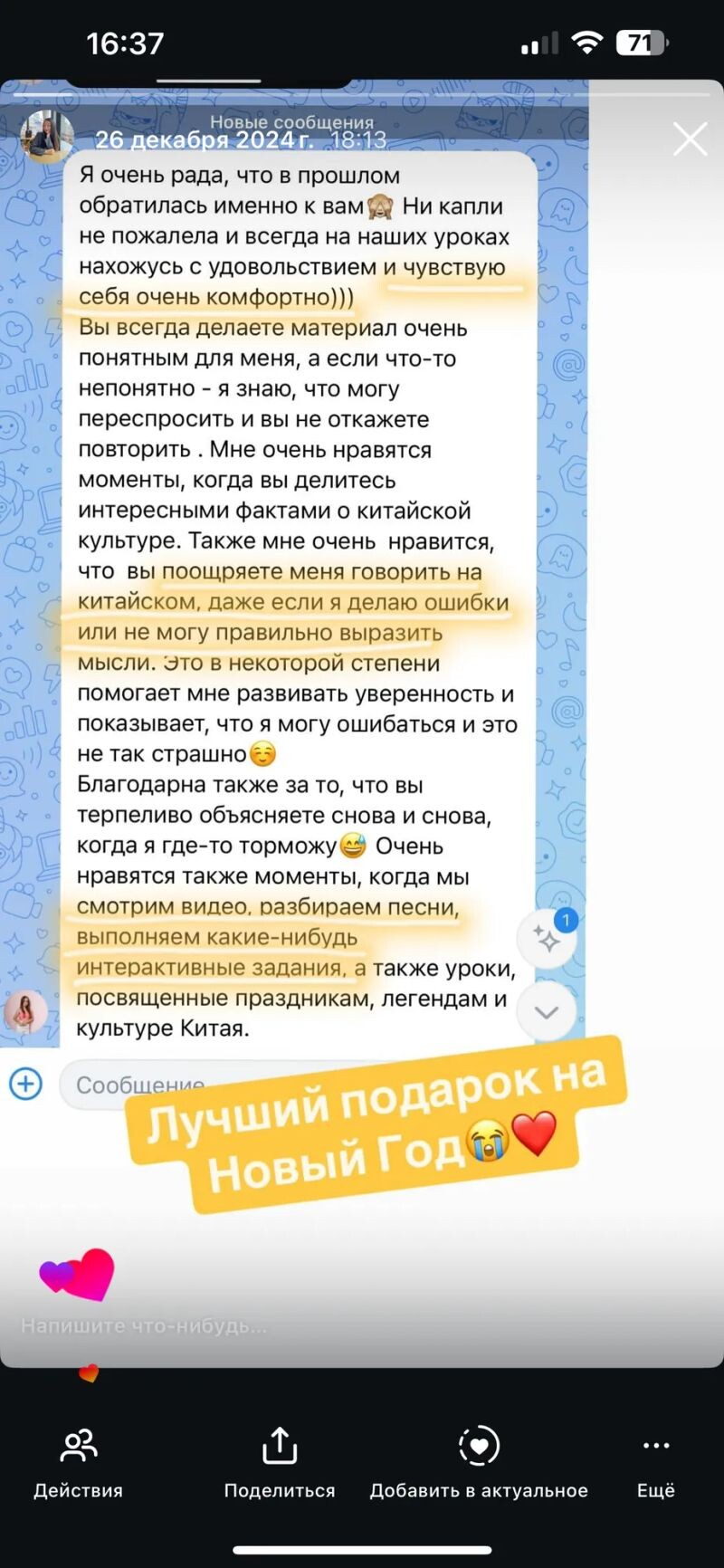Tap the Напишите что-нибудь reply field
This screenshot has height=1568, width=724.
tap(145, 1326)
